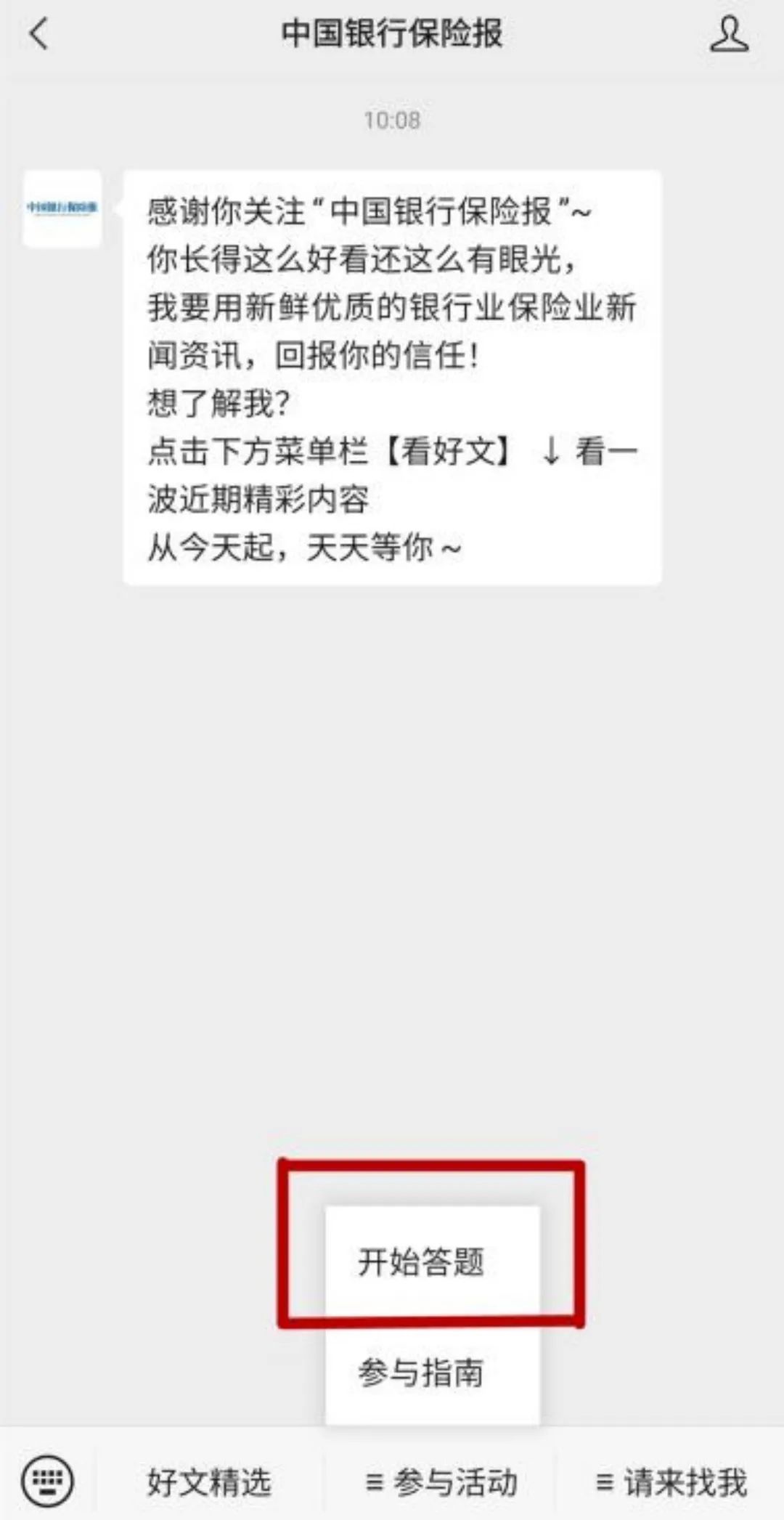This screenshot has width=784, height=1520.
Task: Switch to keyboard input mode
Action: click(48, 1480)
